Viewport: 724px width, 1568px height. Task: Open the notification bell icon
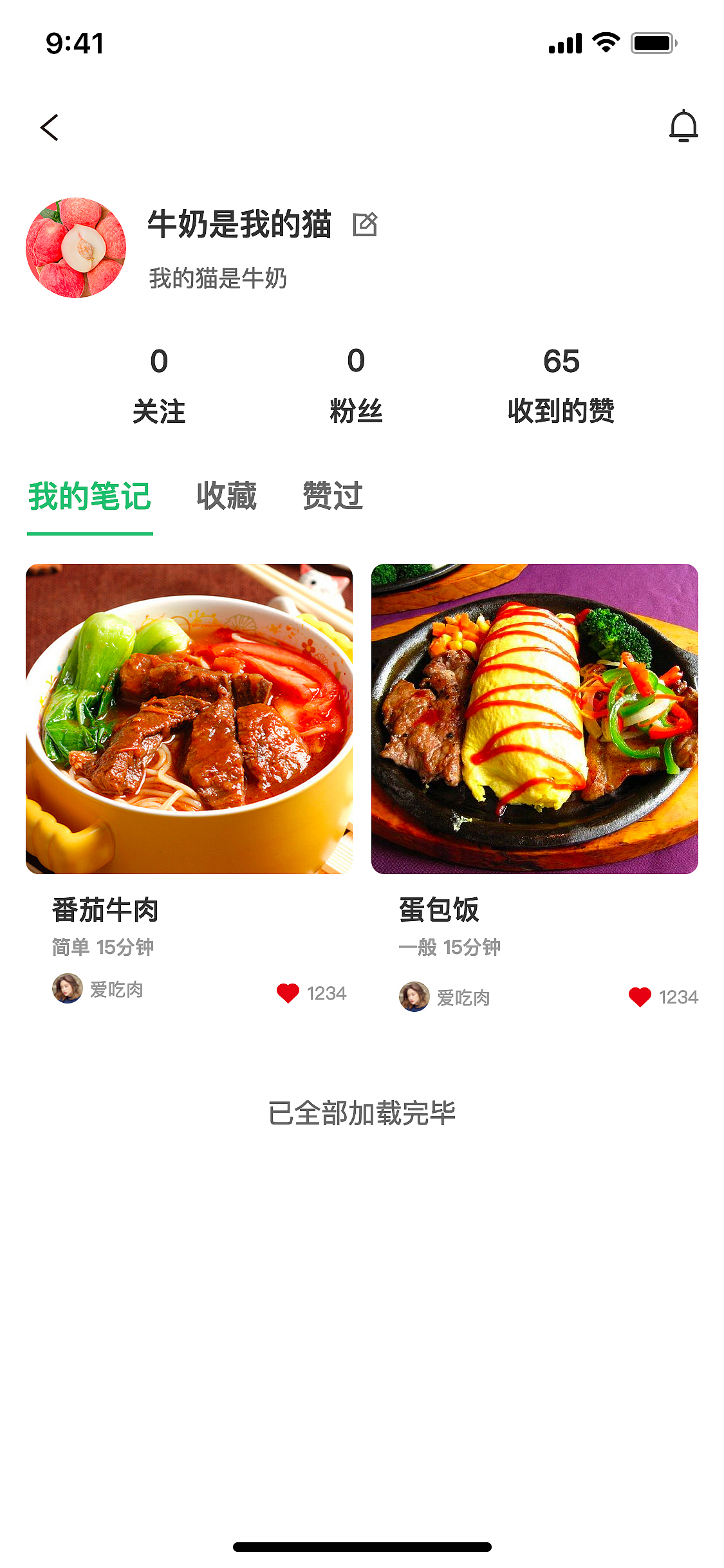click(684, 126)
